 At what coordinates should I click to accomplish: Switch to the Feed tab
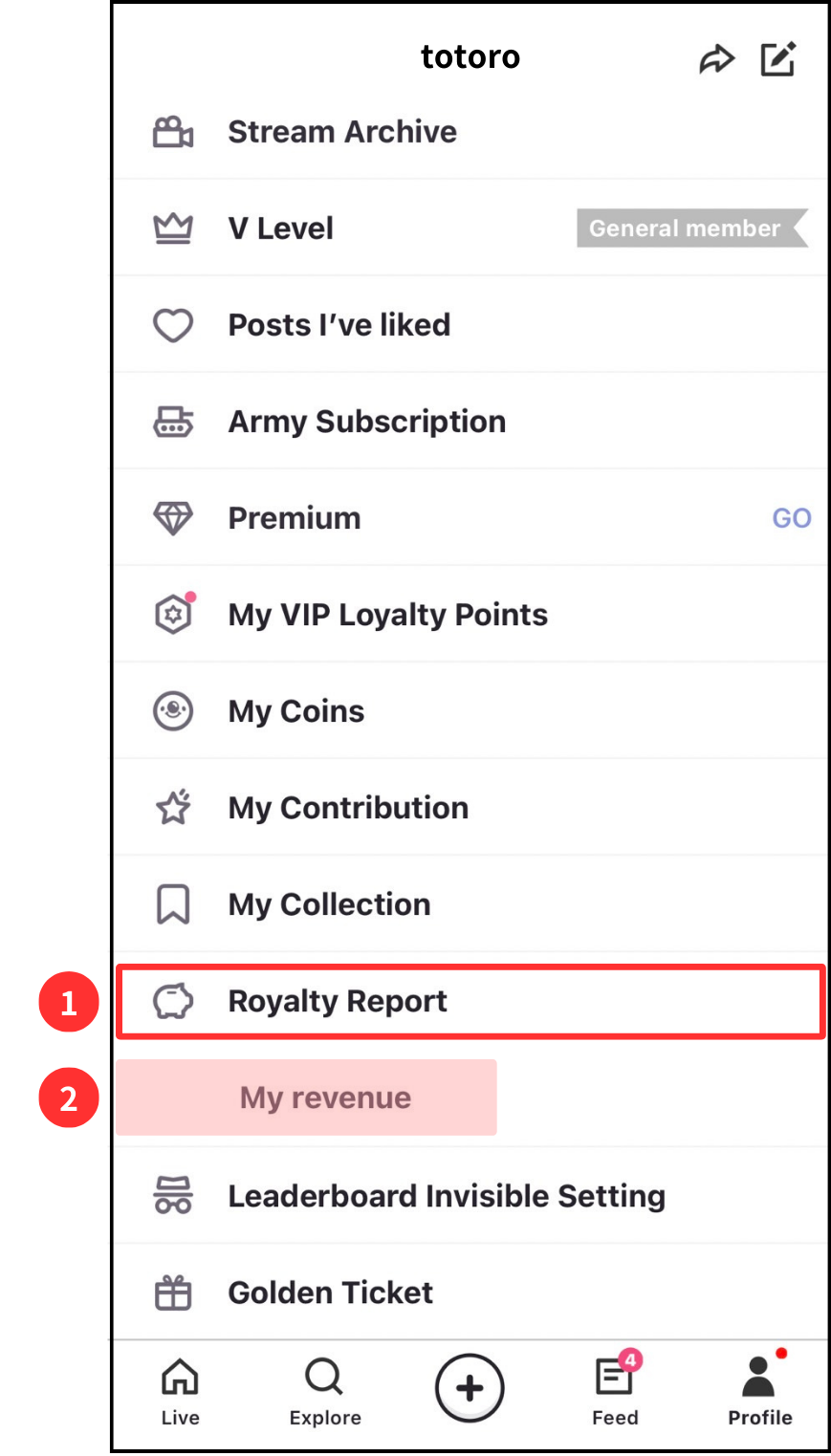(615, 1391)
